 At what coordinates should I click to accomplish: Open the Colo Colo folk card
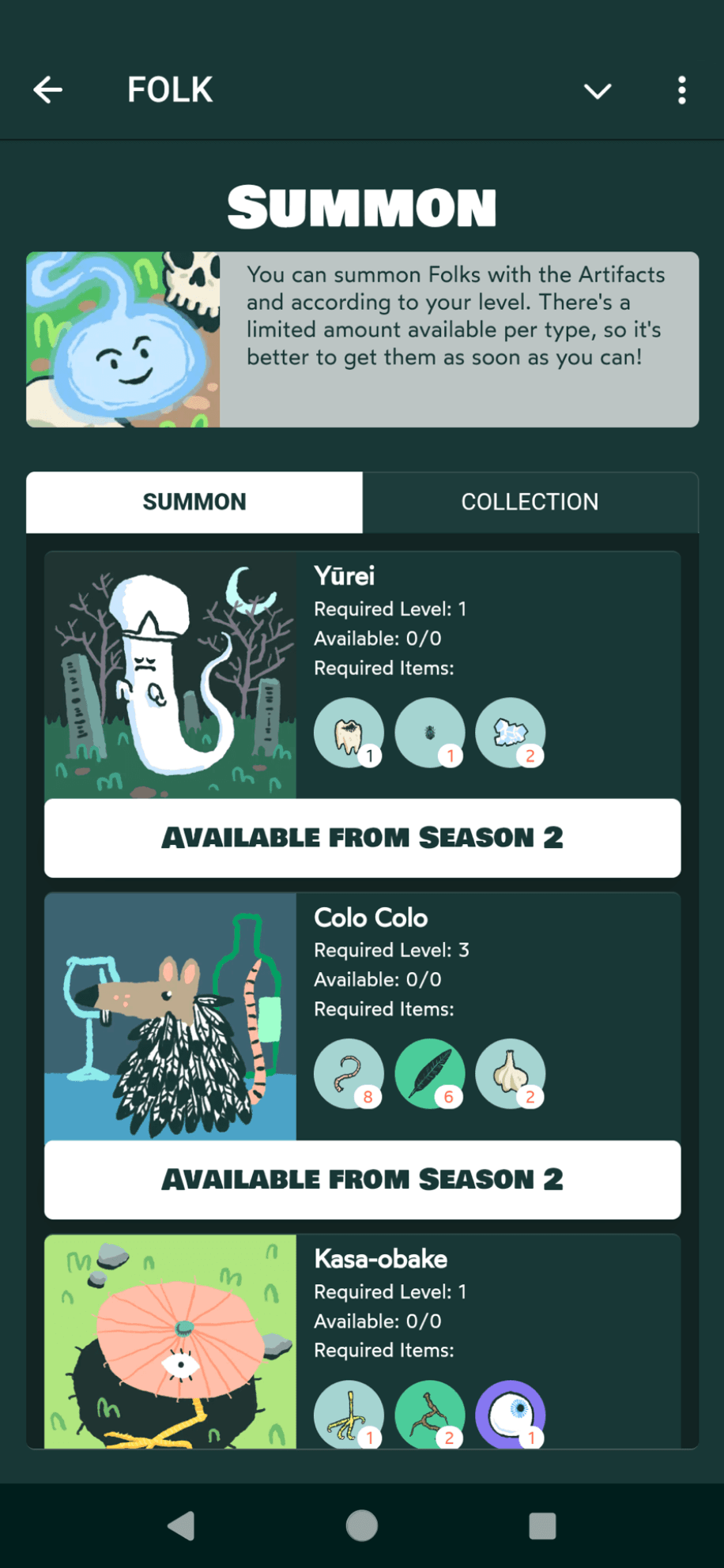[171, 1016]
